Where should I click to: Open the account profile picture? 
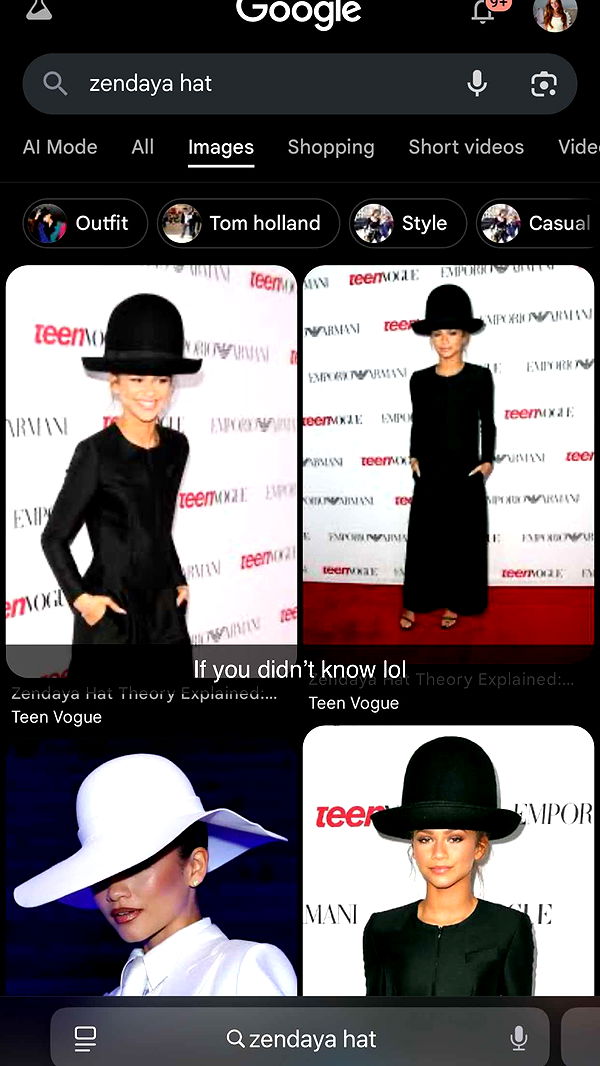click(555, 13)
